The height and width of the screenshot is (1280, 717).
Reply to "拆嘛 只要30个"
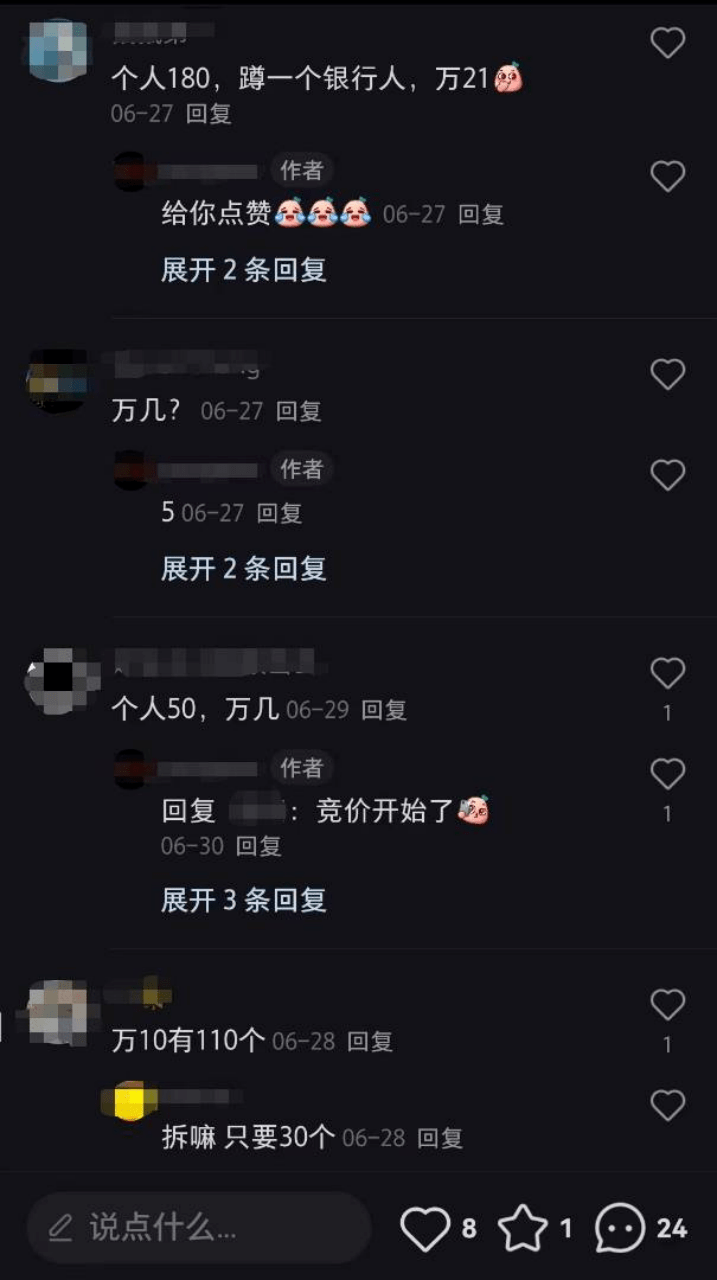440,1138
